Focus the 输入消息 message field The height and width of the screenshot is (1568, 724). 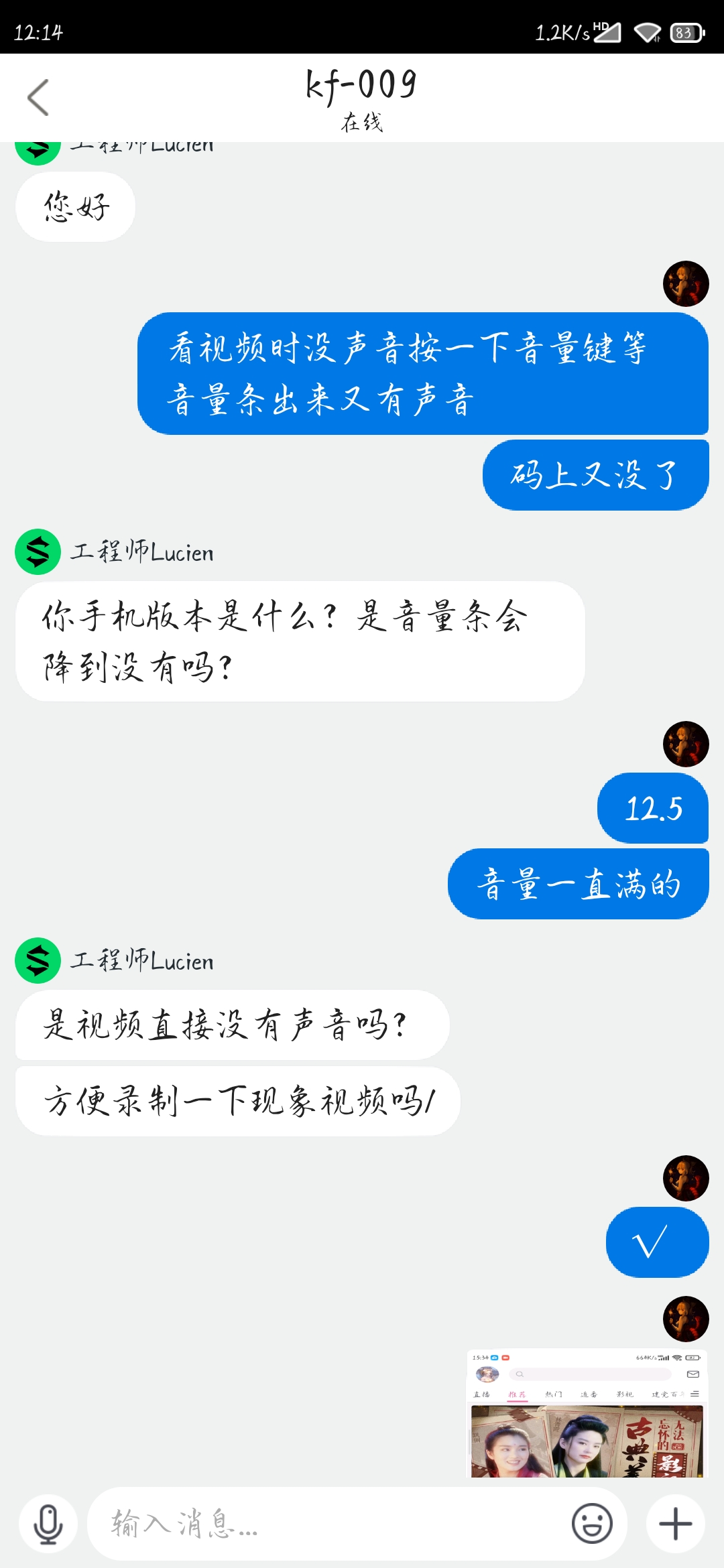(x=328, y=1524)
